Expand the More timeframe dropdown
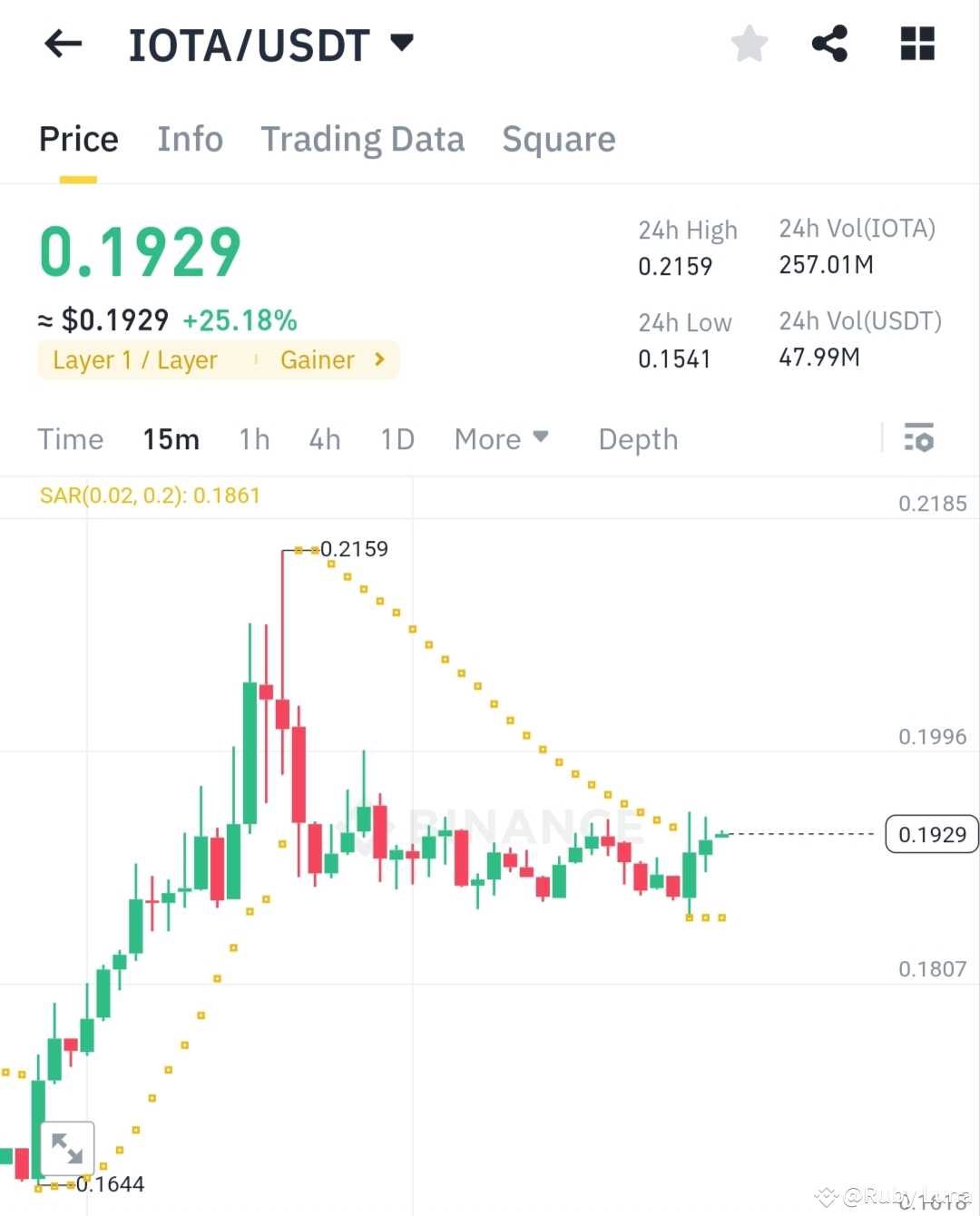Image resolution: width=980 pixels, height=1216 pixels. tap(502, 438)
